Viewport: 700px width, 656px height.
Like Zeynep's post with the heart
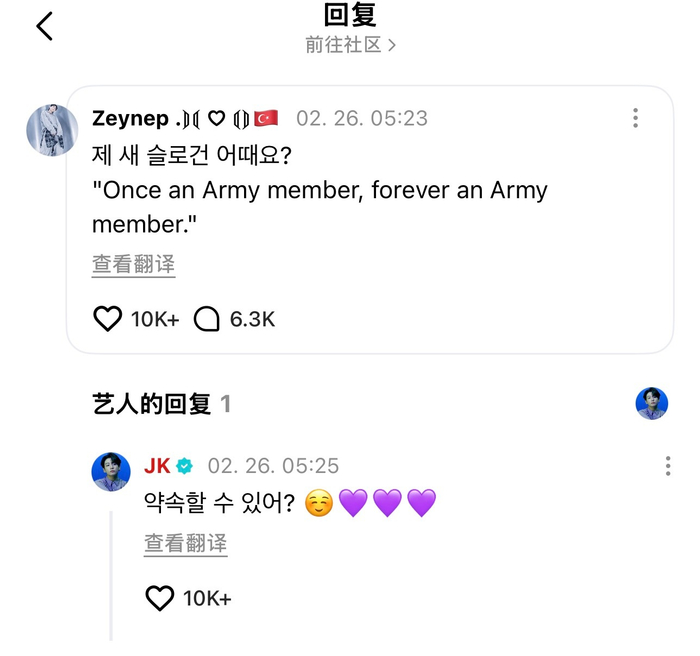[106, 319]
